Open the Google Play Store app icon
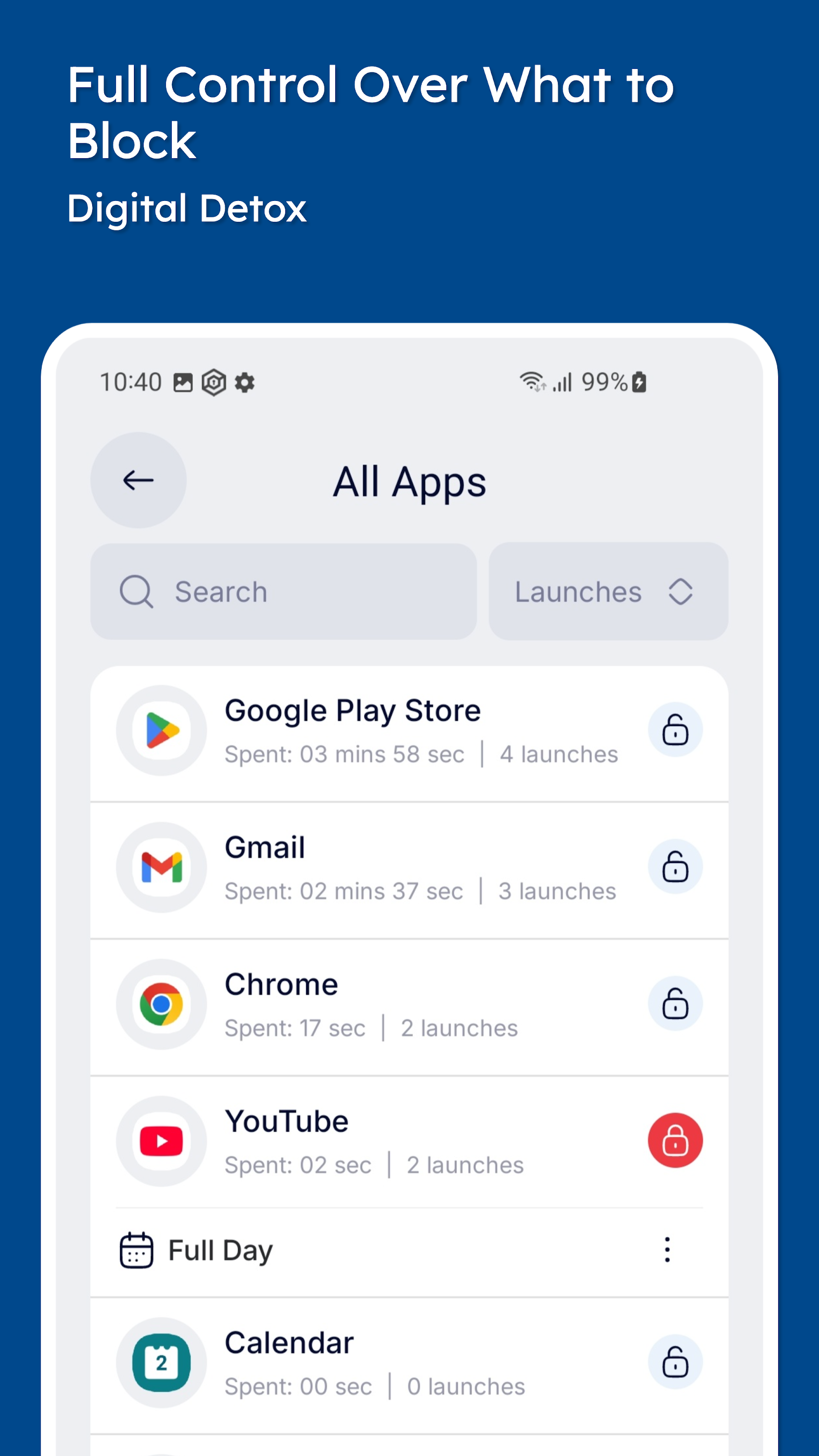The height and width of the screenshot is (1456, 819). pos(161,730)
